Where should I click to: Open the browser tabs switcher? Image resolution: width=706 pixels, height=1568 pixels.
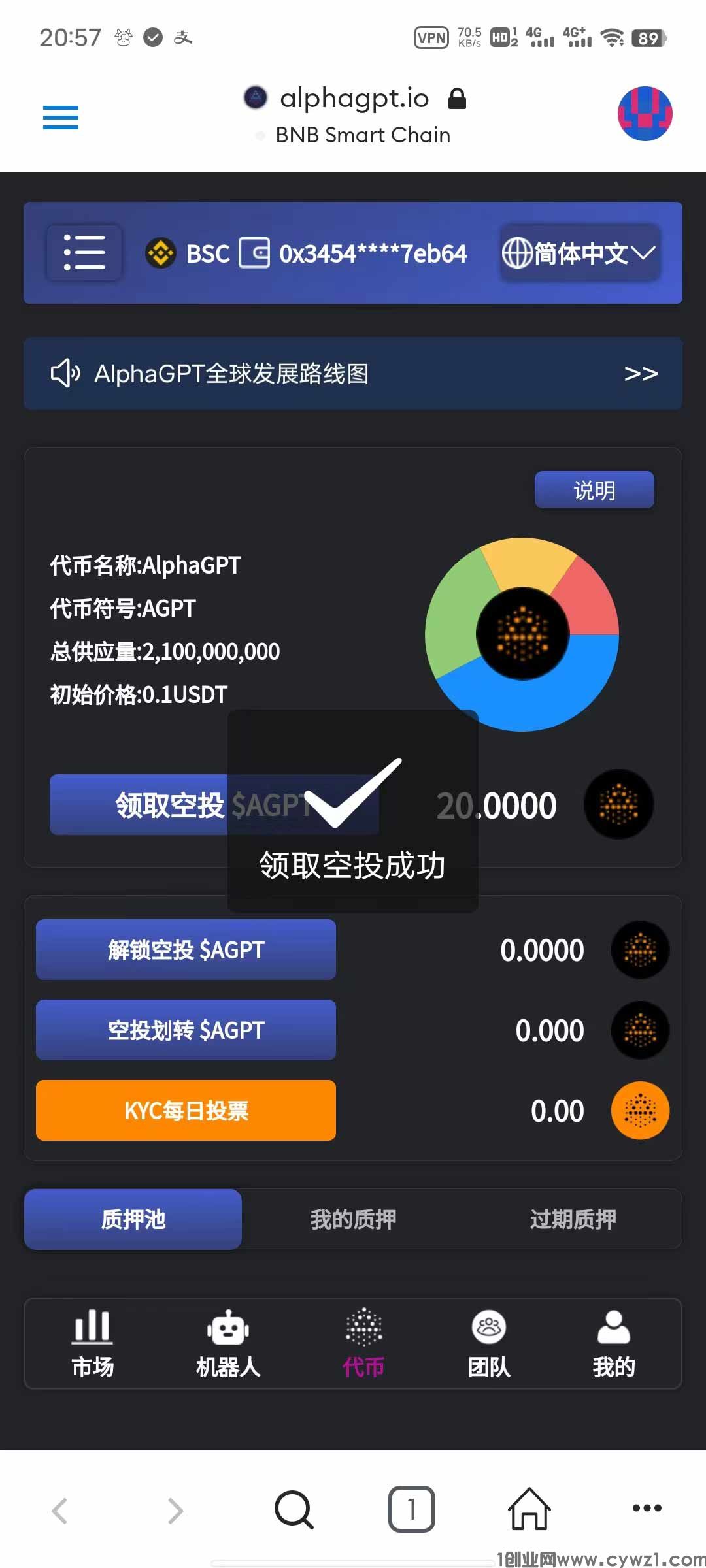coord(411,1509)
